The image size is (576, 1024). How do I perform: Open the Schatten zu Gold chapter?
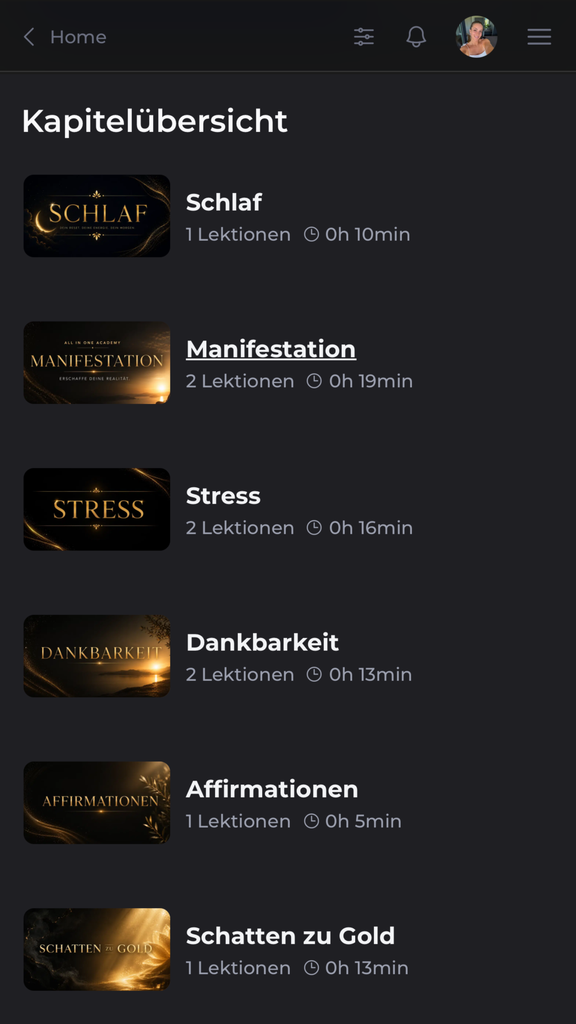(x=291, y=936)
